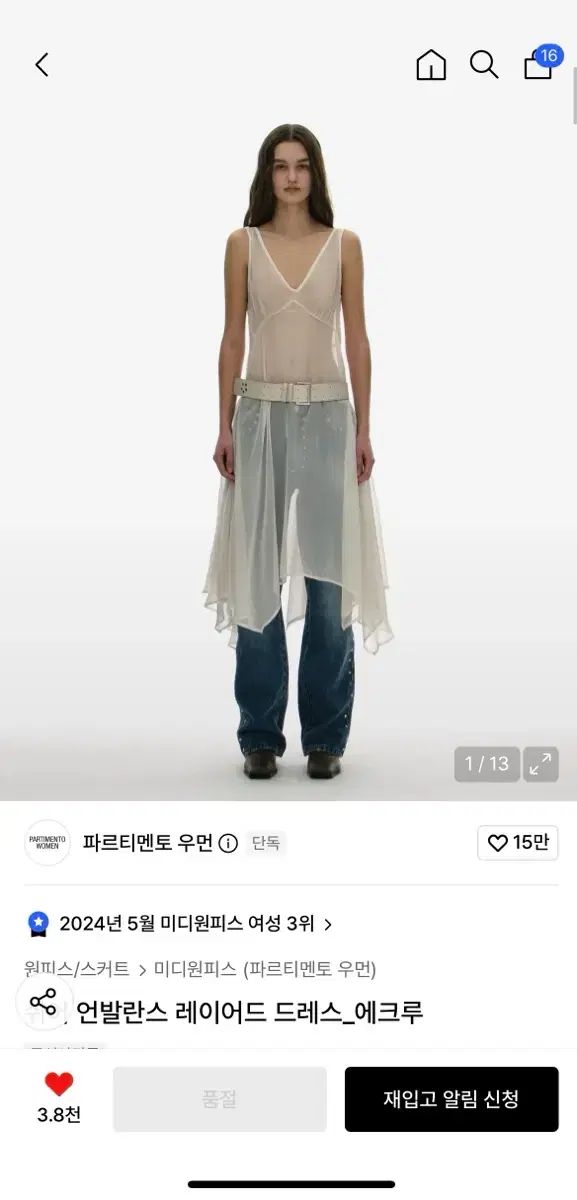This screenshot has height=1200, width=577.
Task: Go back using the top-left arrow
Action: click(x=41, y=65)
